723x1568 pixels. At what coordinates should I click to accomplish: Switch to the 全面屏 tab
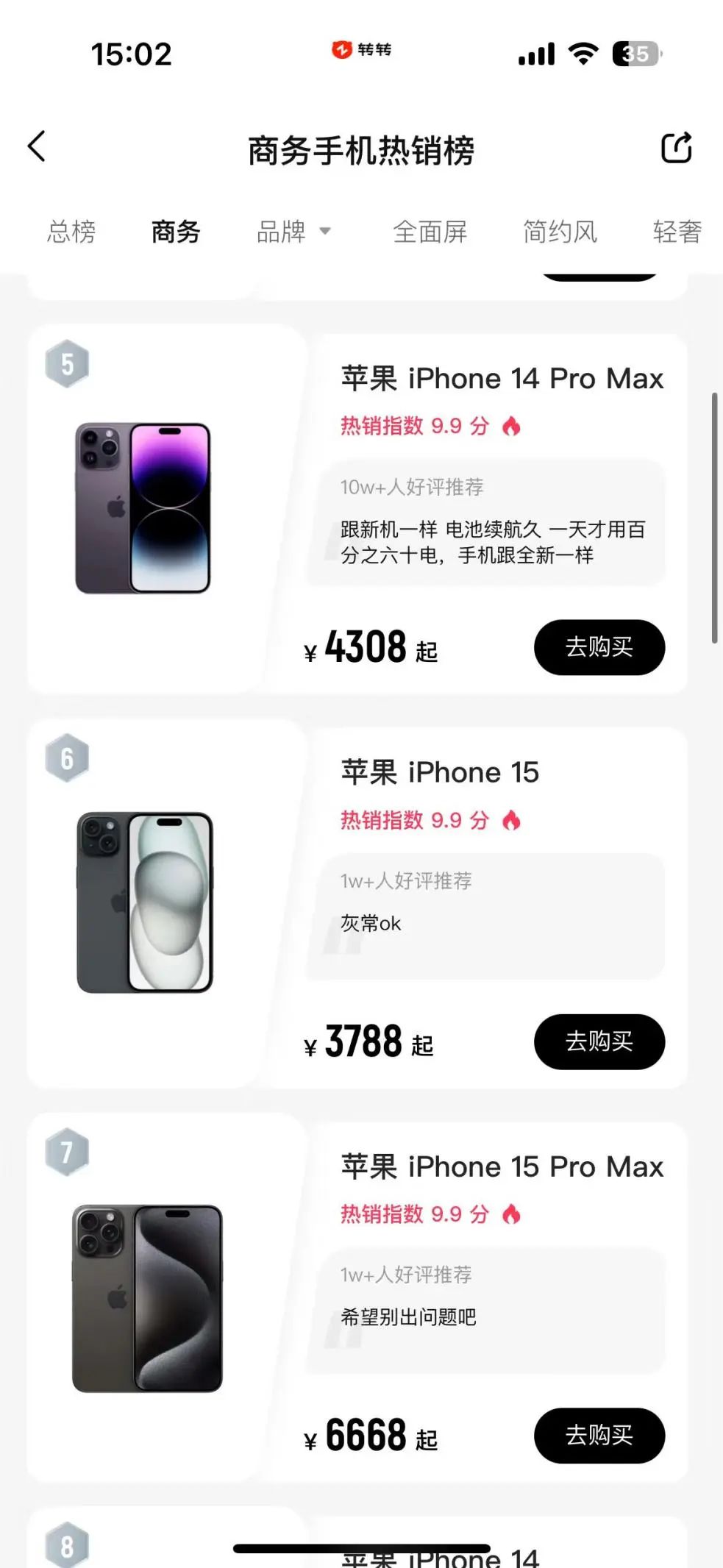pyautogui.click(x=430, y=232)
